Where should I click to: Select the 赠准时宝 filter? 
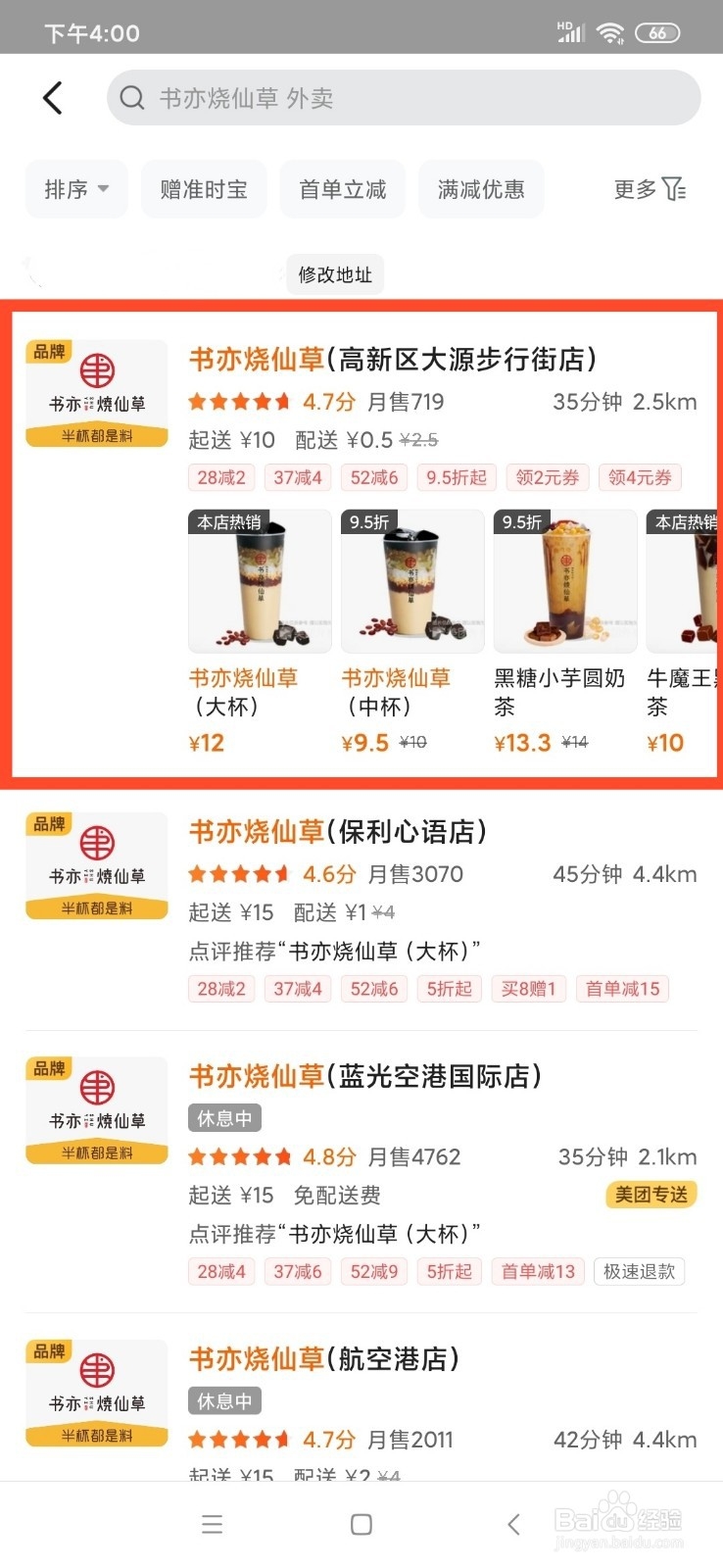point(203,188)
